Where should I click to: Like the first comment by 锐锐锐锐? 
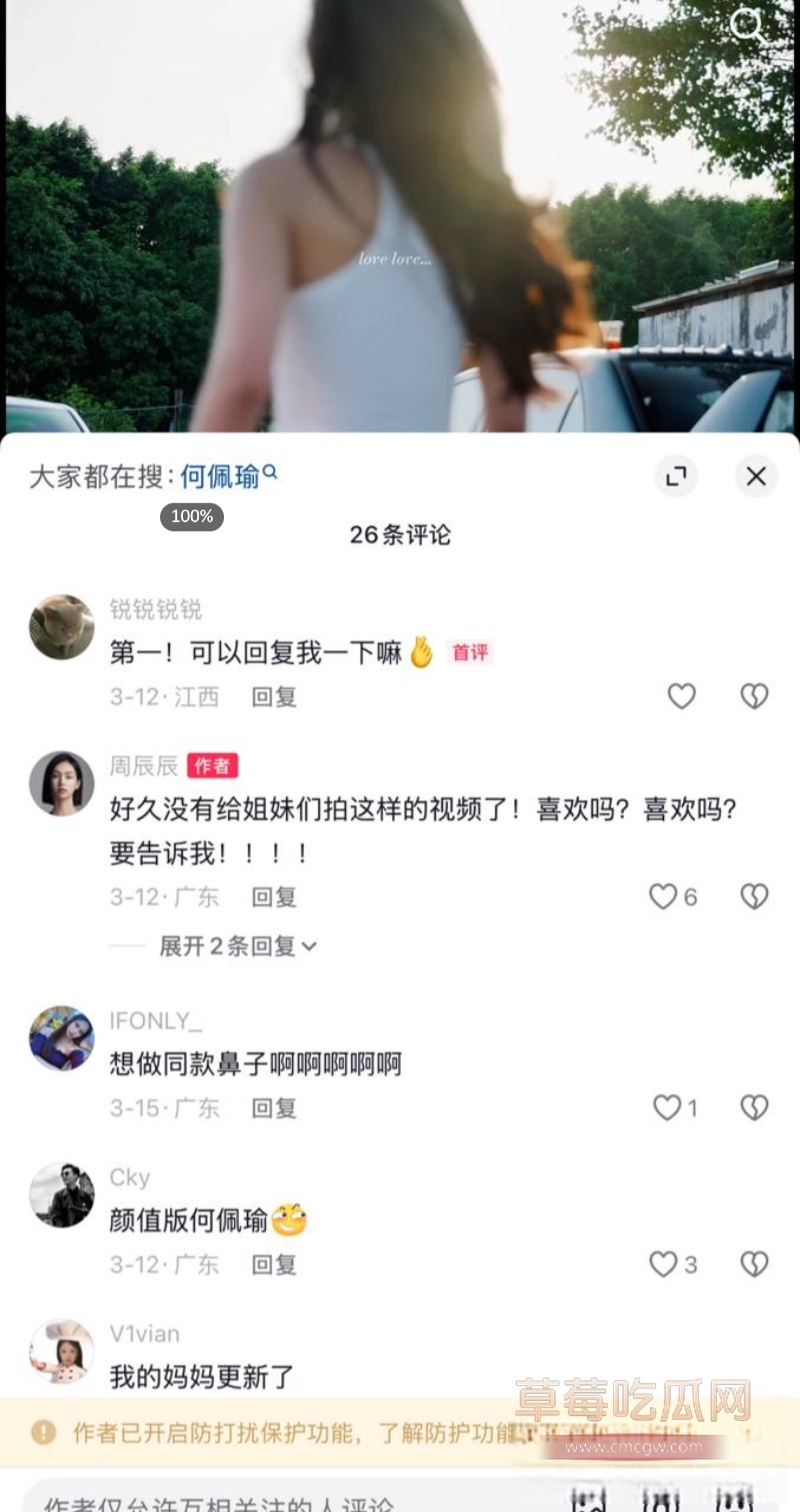click(x=681, y=696)
